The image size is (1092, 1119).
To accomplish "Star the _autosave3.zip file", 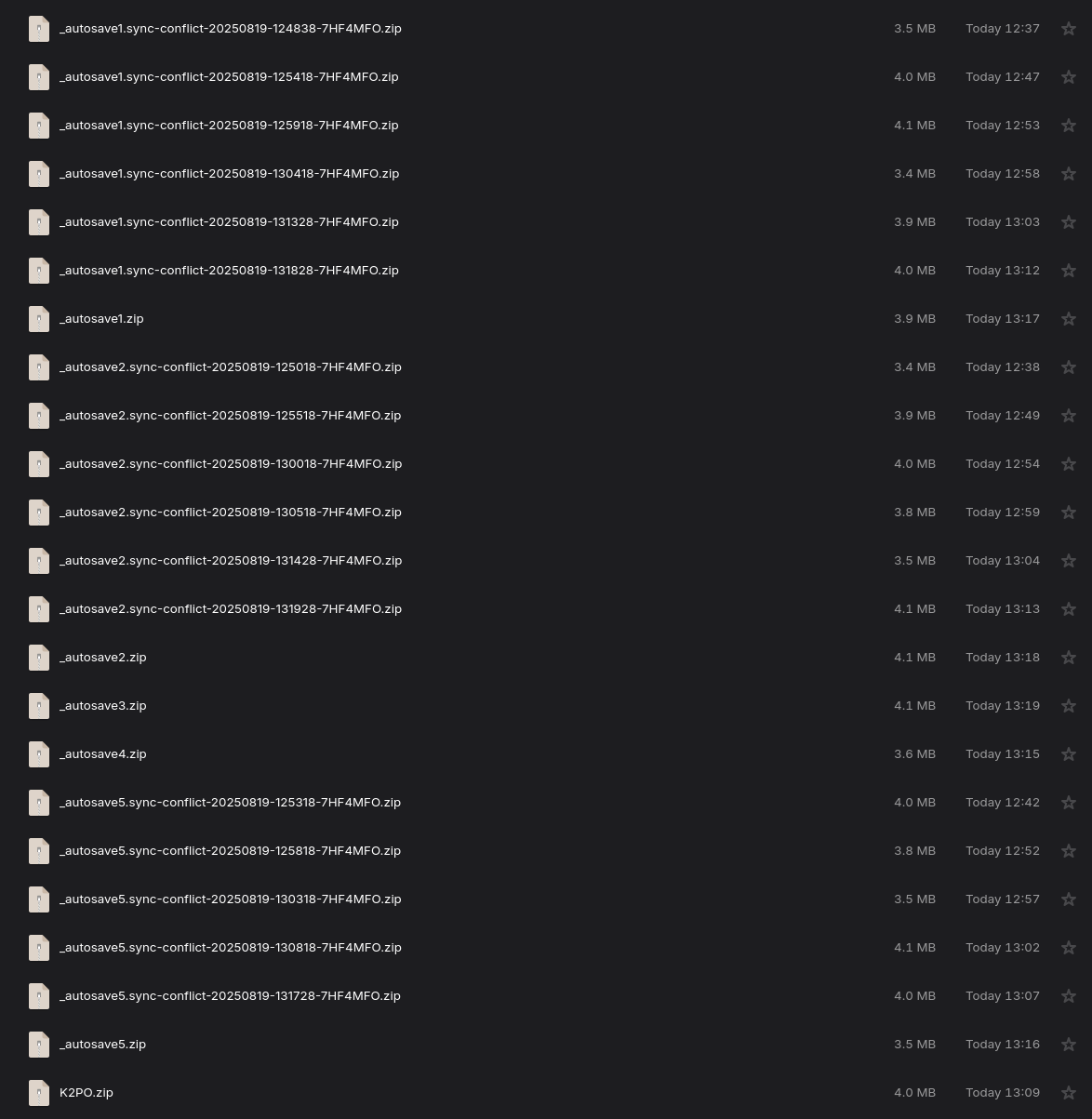I will click(1069, 706).
